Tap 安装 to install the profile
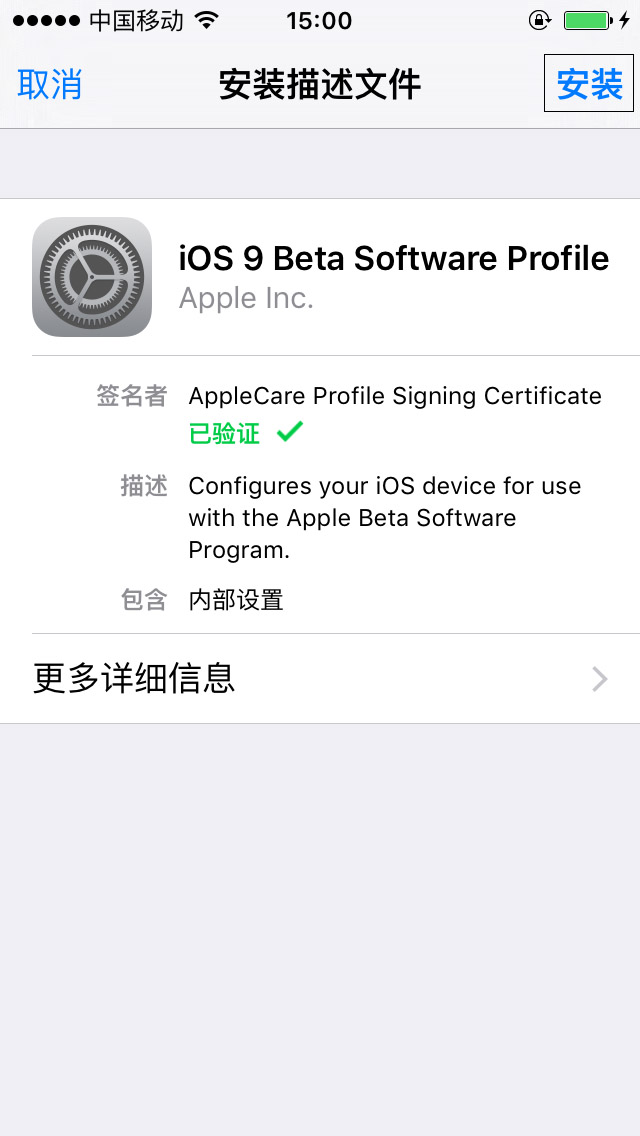Viewport: 640px width, 1136px height. point(589,84)
